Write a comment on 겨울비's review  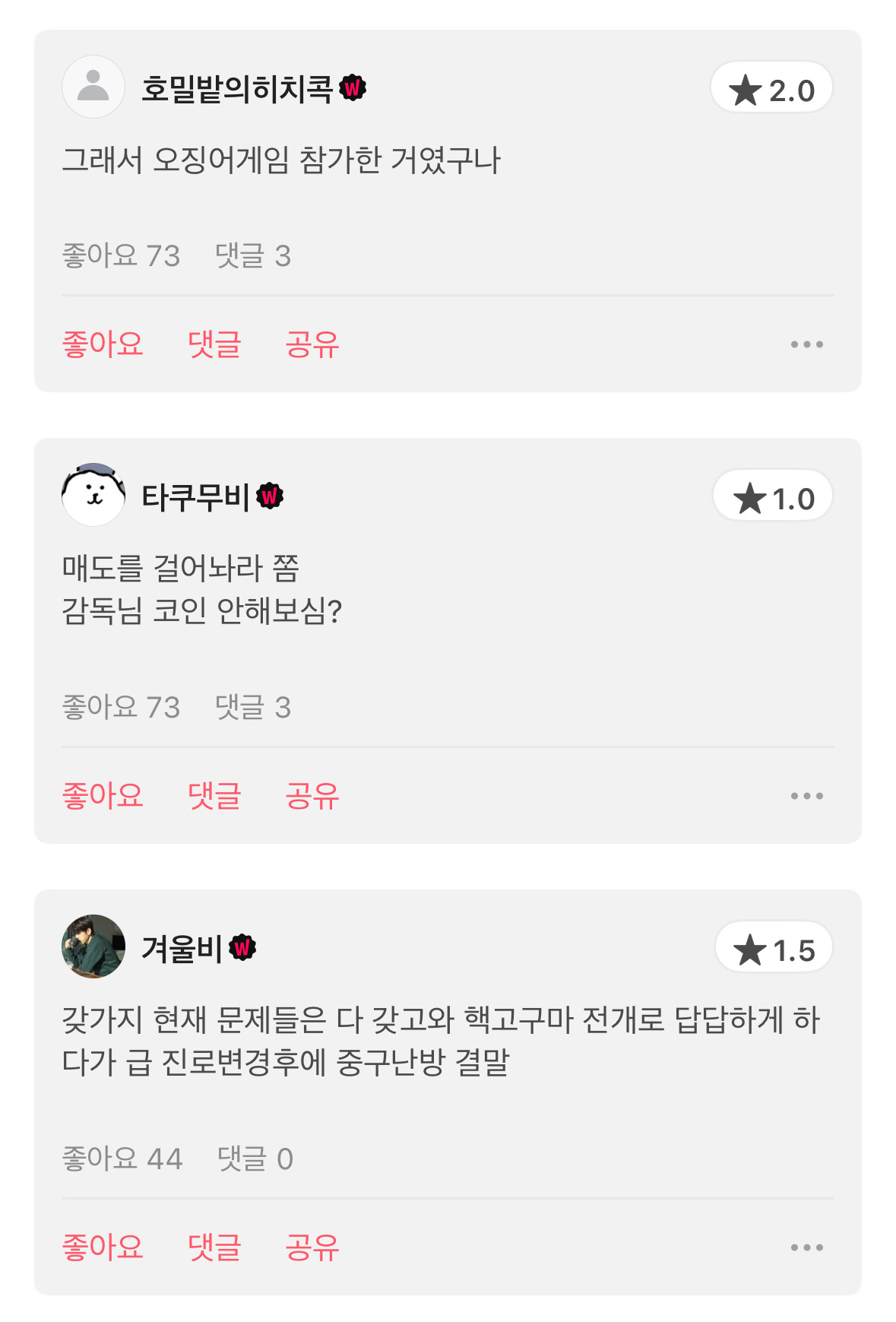[x=214, y=1247]
